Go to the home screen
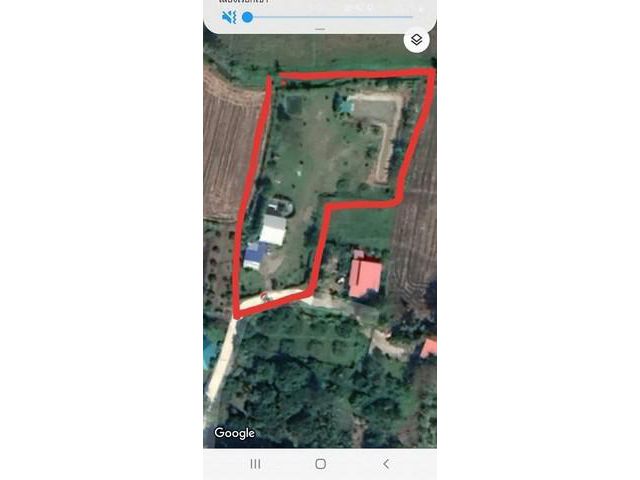 tap(320, 464)
